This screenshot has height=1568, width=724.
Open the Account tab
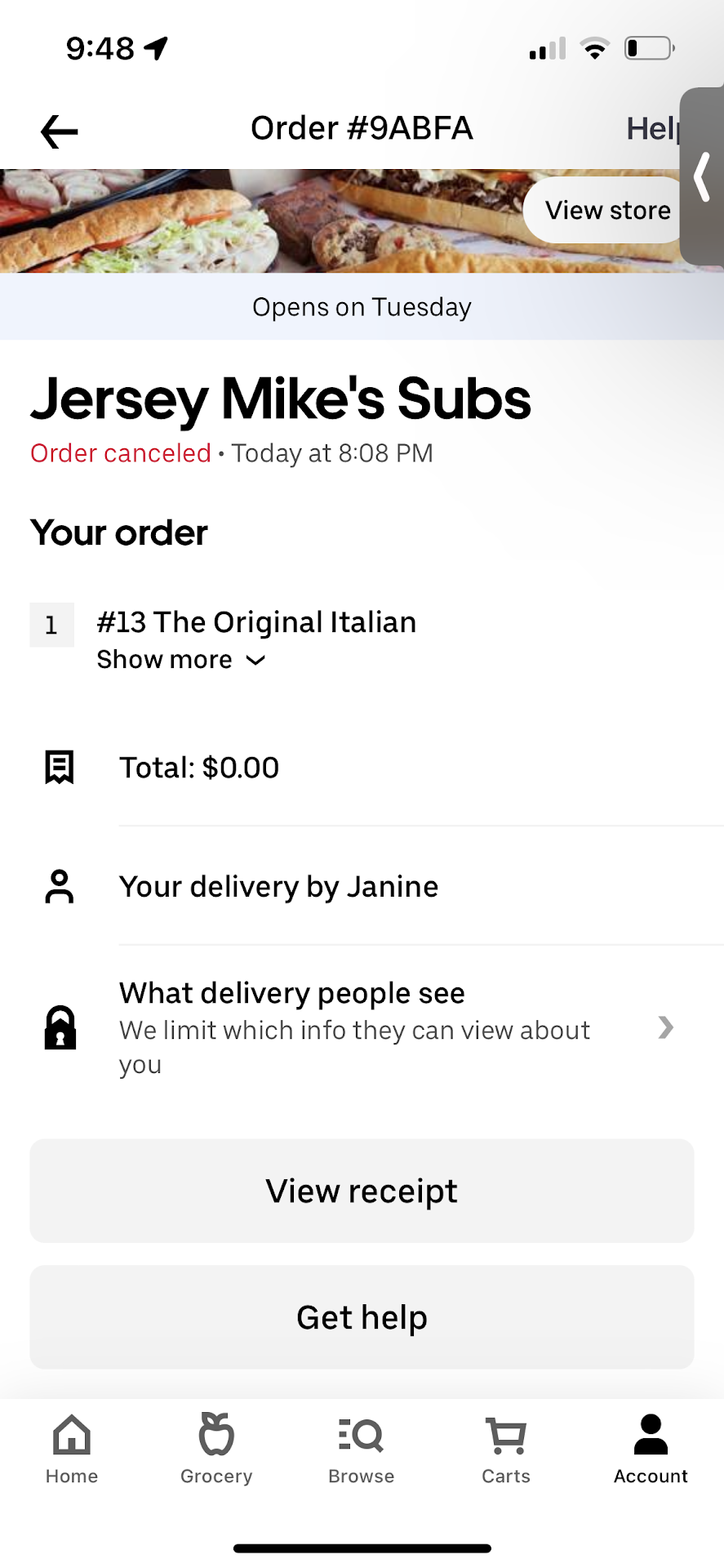point(651,1450)
